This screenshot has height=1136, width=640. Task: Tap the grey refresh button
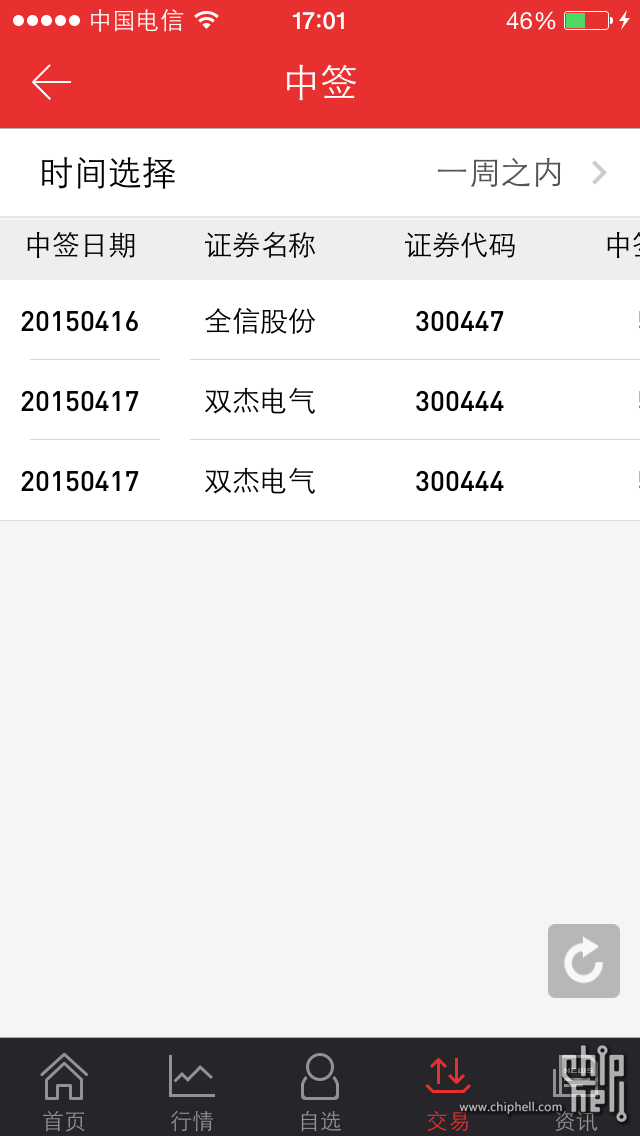pyautogui.click(x=583, y=961)
